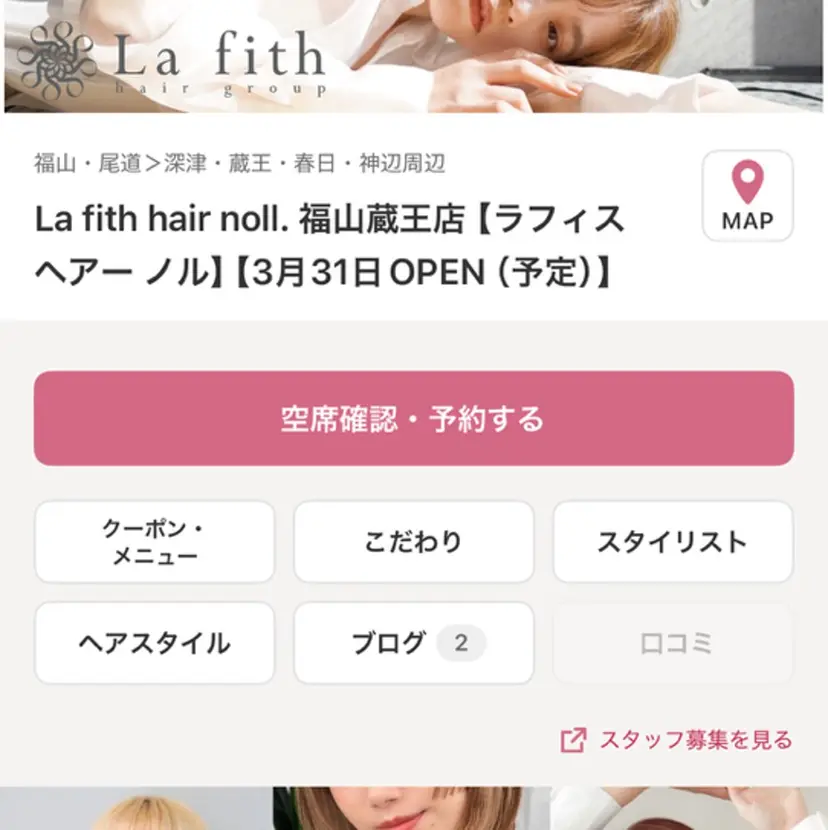Browse ヘアスタイル gallery
The image size is (828, 830).
154,643
